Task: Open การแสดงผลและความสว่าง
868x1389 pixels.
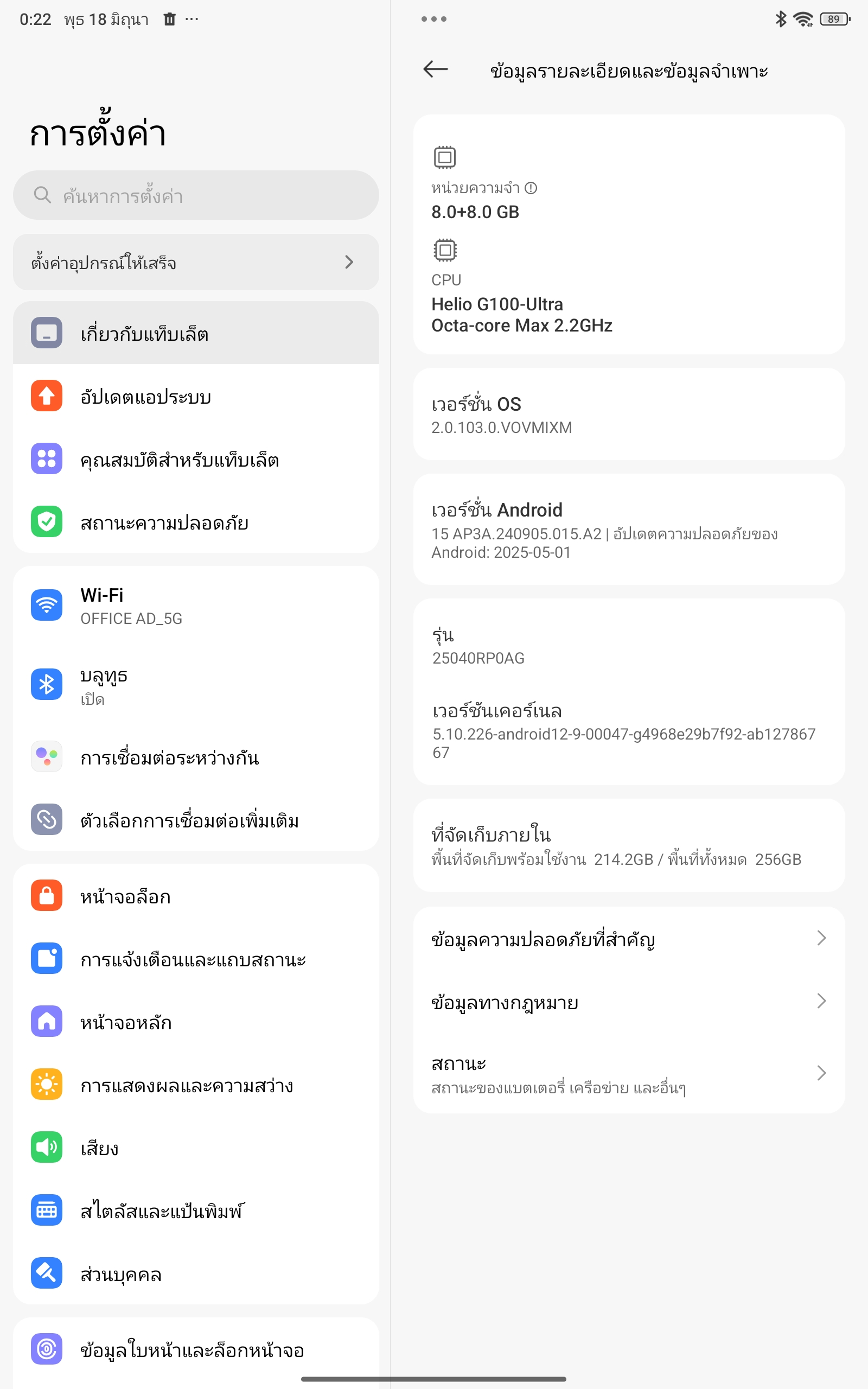Action: [x=196, y=1085]
